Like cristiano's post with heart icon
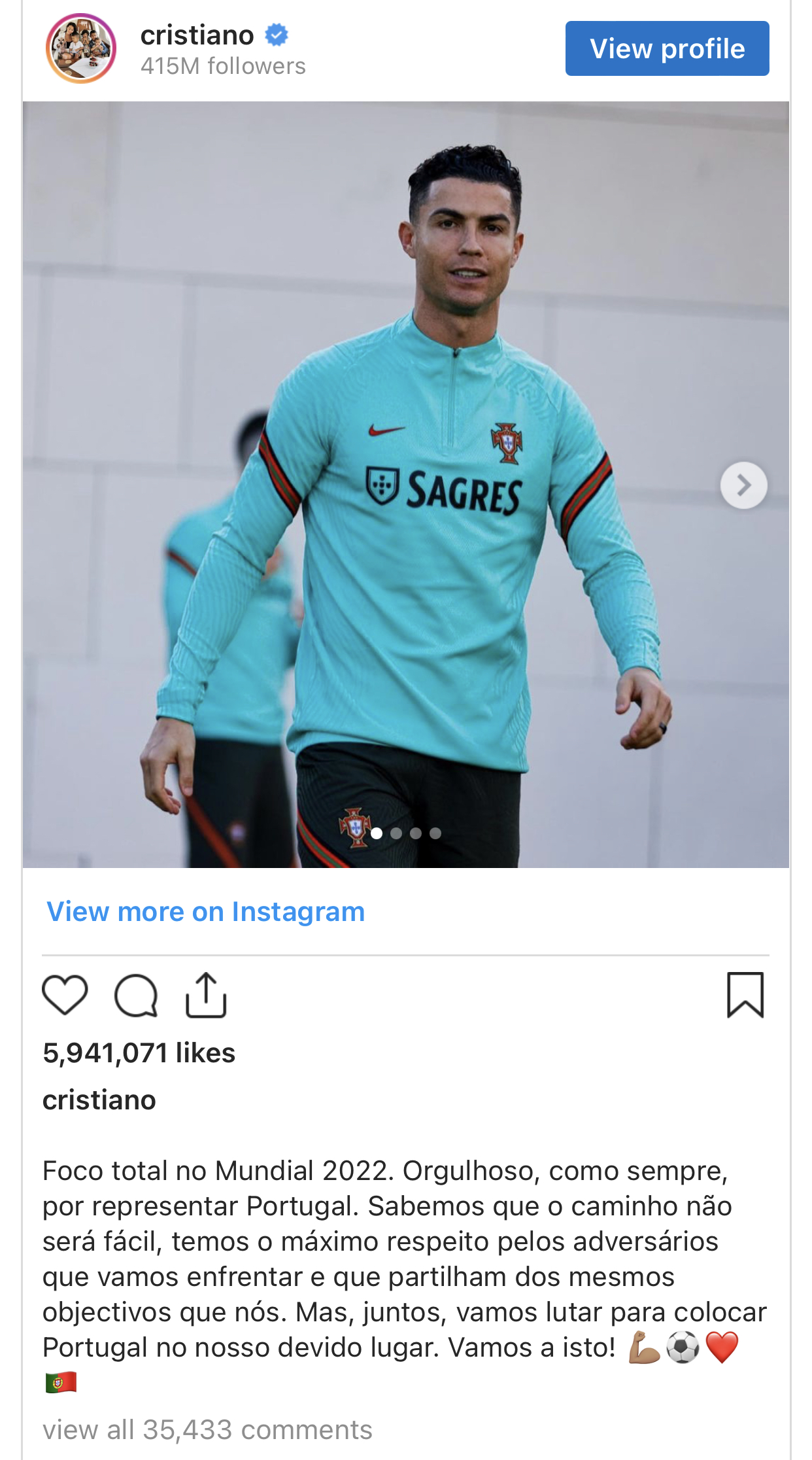812x1460 pixels. pyautogui.click(x=65, y=995)
